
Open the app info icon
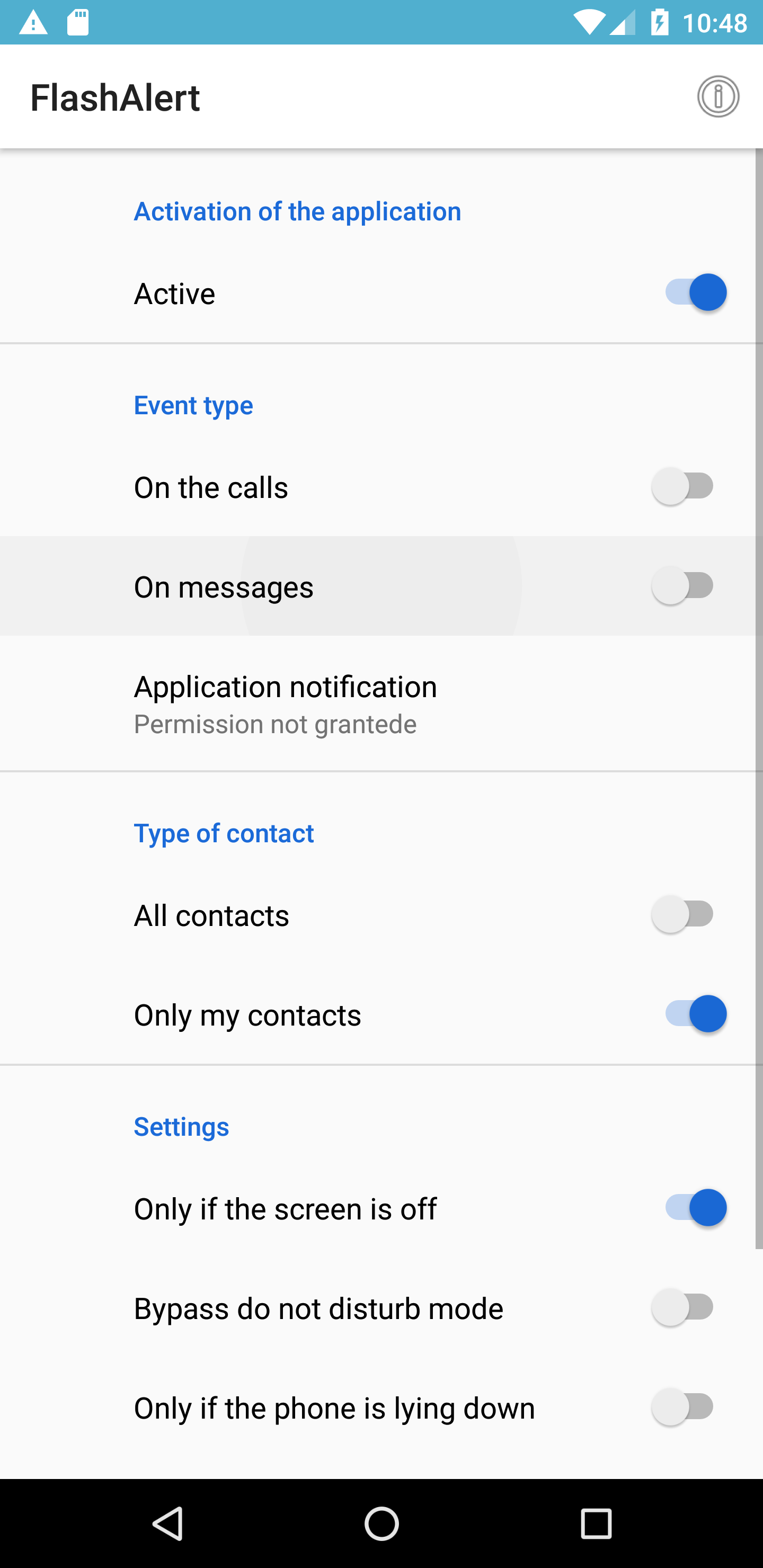pos(718,96)
